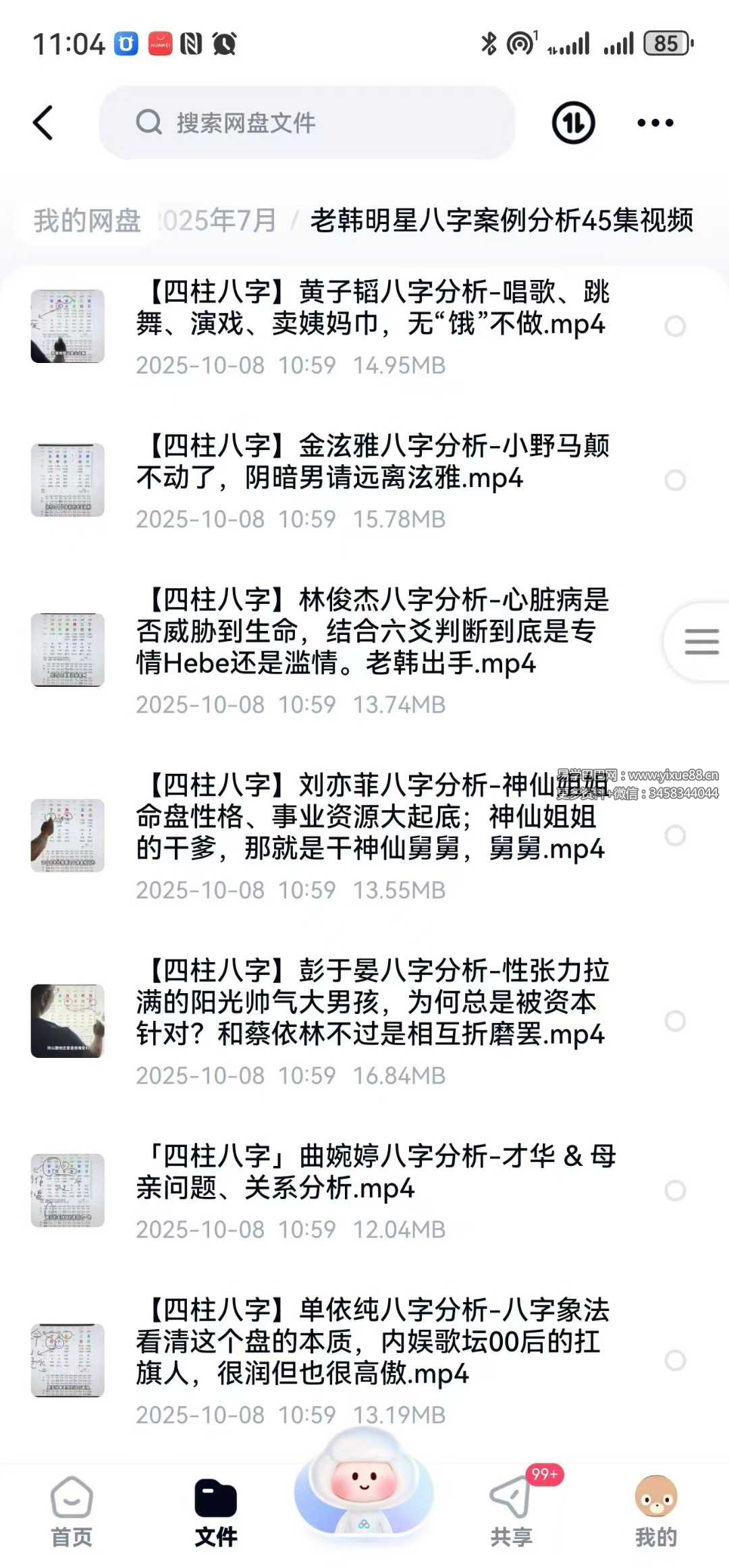Screen dimensions: 729x1568
Task: Select the checkbox for 曲婉婷八字分析 video
Action: click(x=675, y=1190)
